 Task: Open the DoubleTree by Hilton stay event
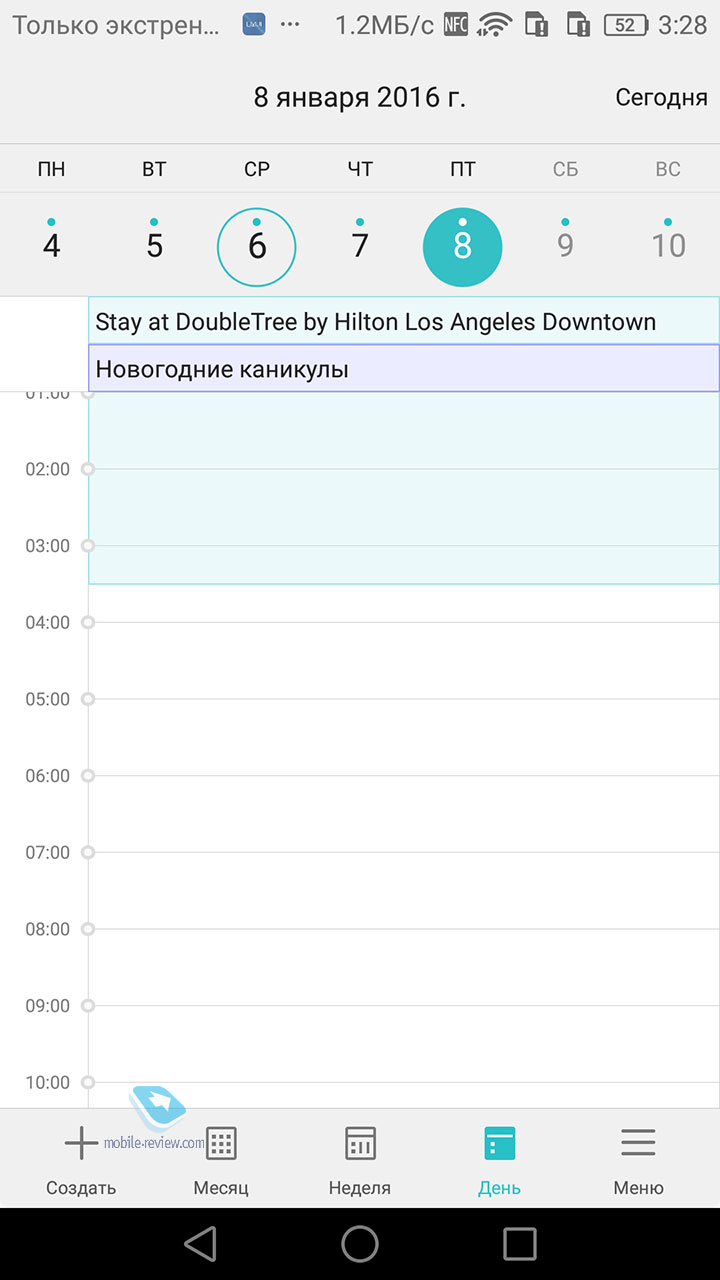(x=404, y=321)
